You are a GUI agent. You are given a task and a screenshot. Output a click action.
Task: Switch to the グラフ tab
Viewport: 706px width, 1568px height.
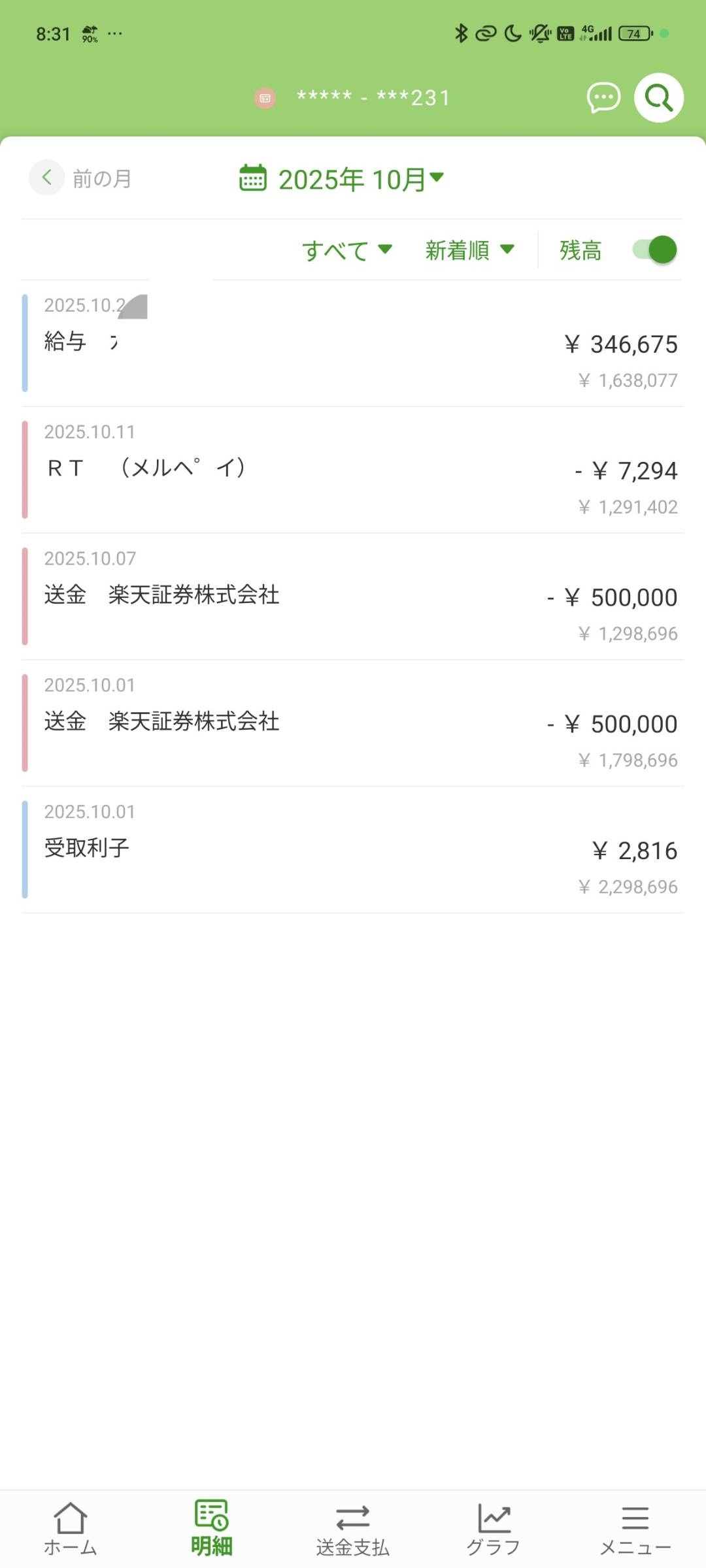pos(494,1529)
